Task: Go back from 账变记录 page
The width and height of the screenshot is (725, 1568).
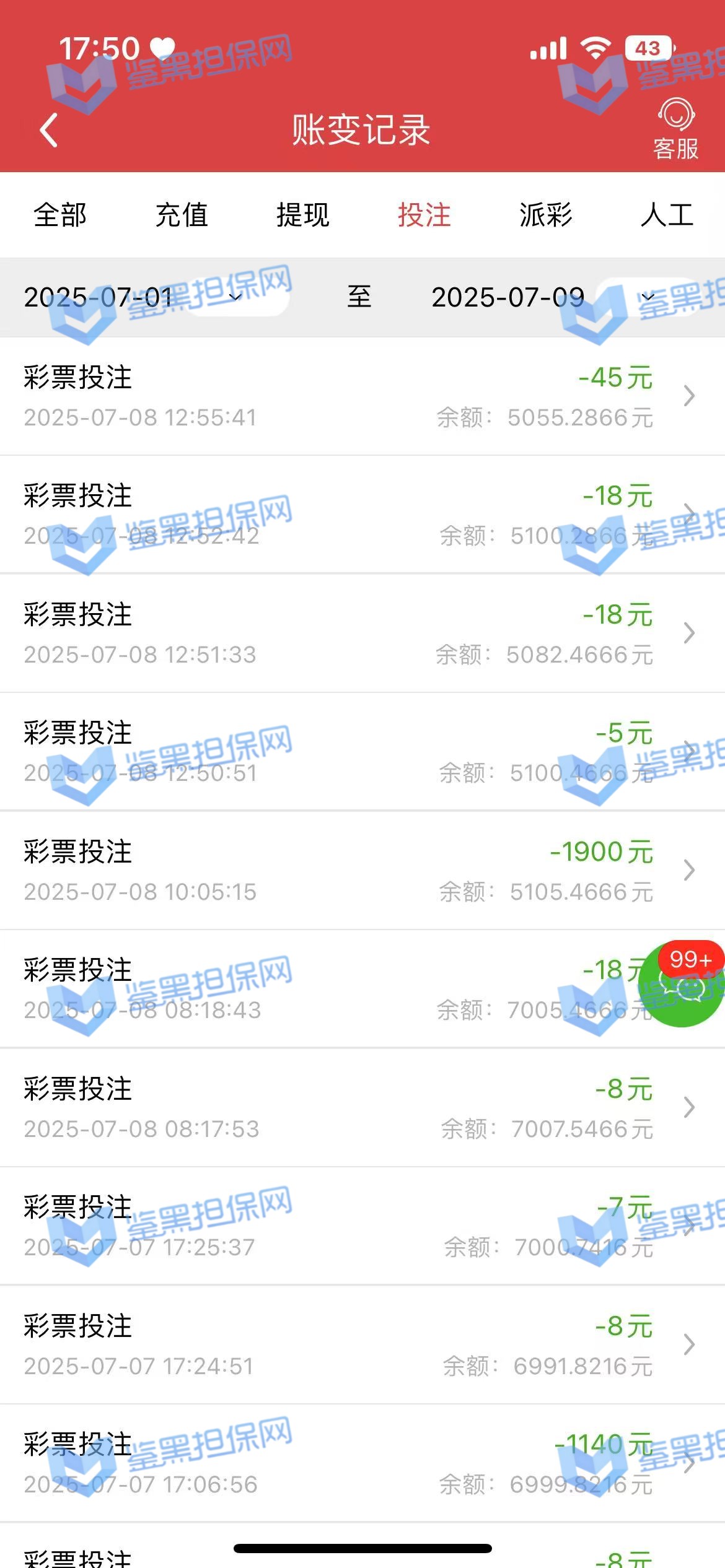Action: click(49, 130)
